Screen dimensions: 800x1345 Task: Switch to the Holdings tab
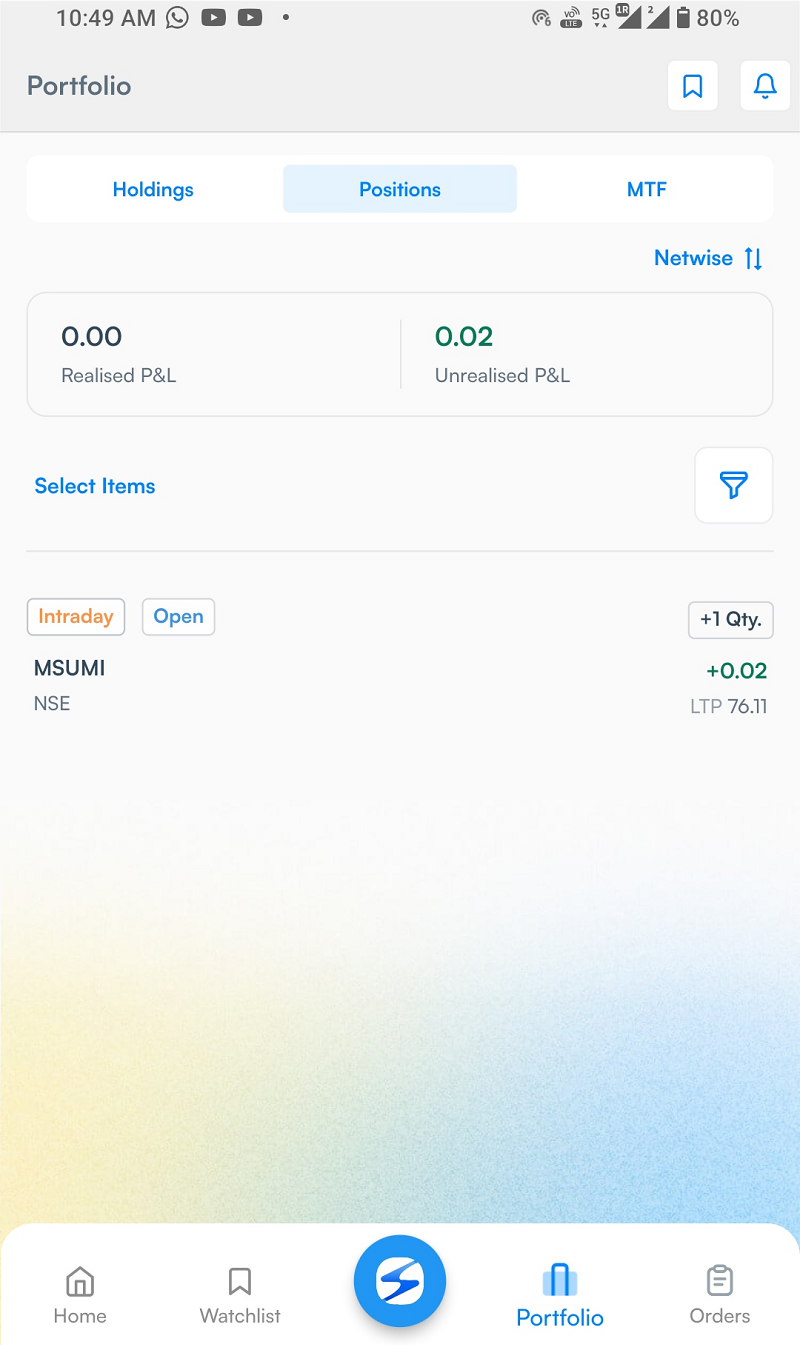pyautogui.click(x=153, y=189)
